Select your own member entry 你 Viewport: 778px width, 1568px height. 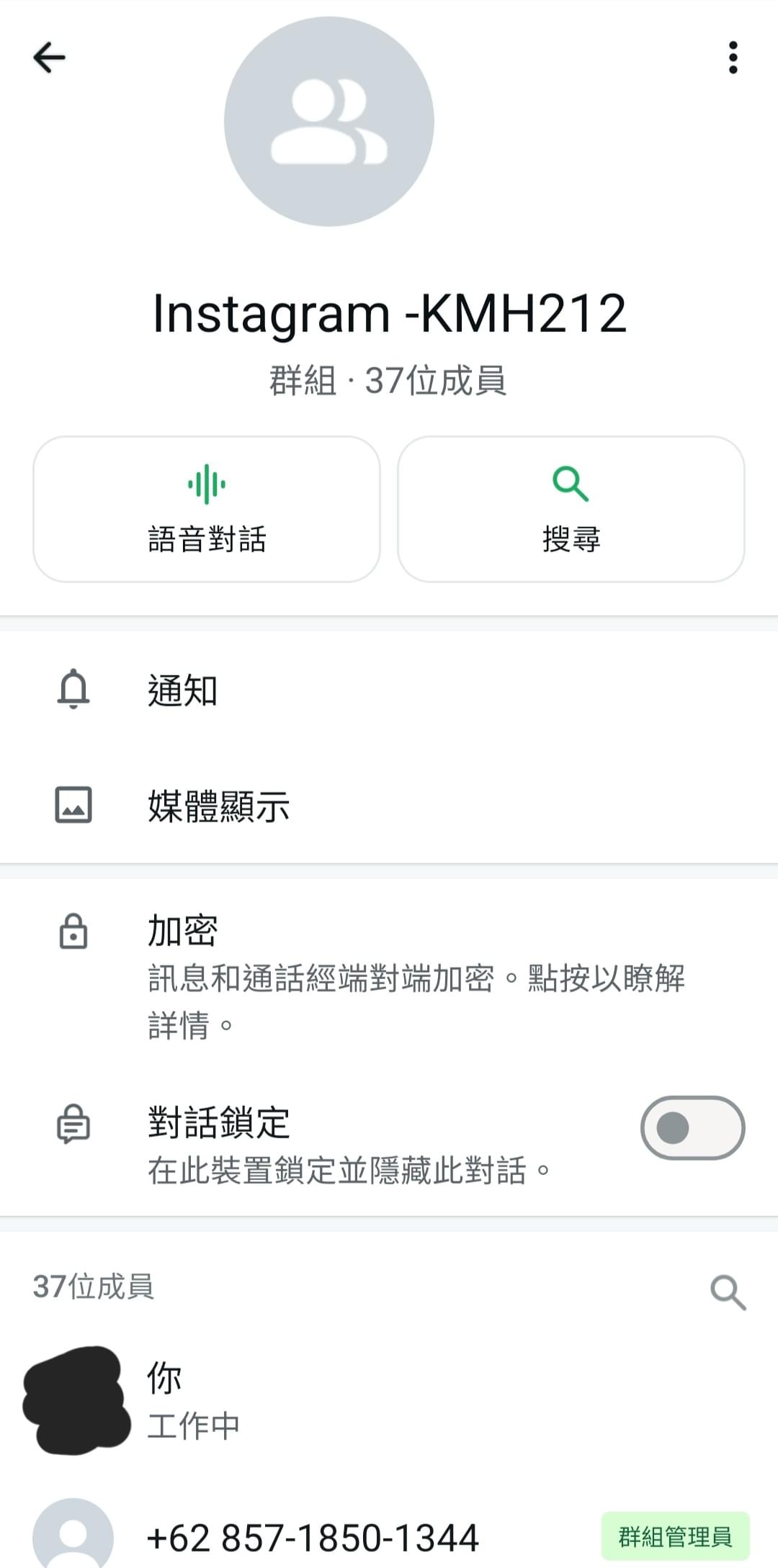(389, 1400)
